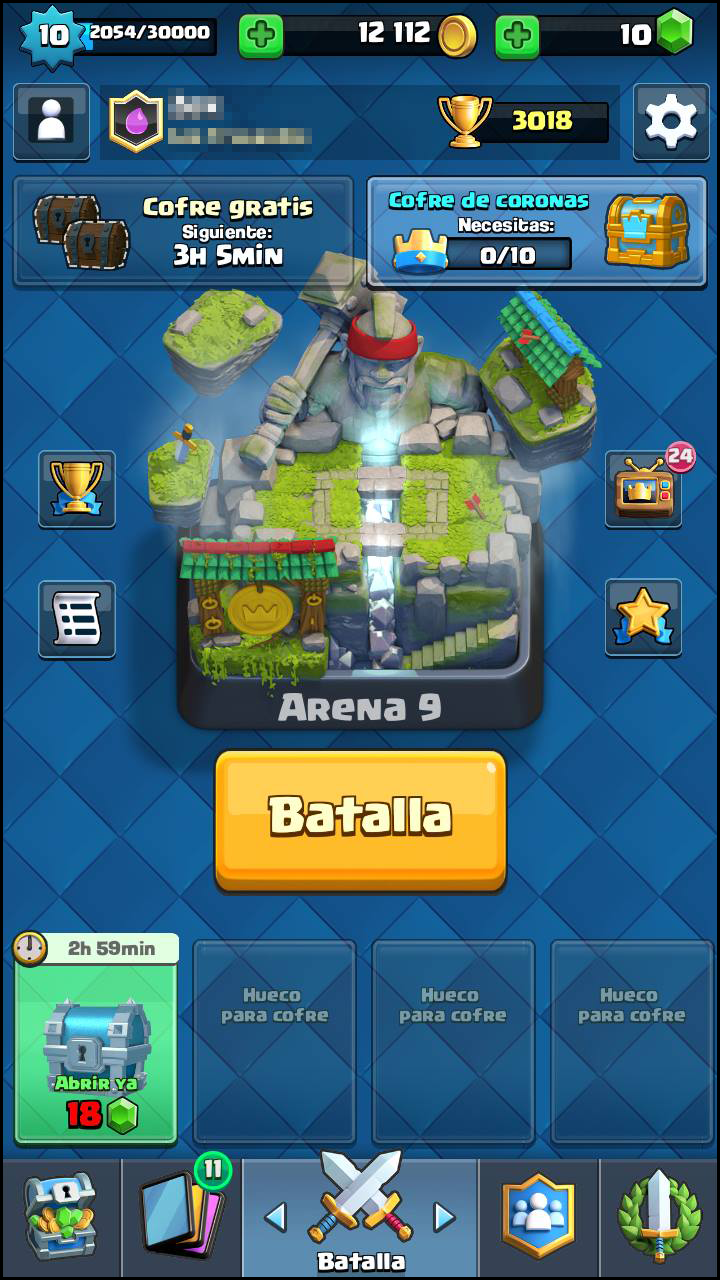Open the star achievements icon
The width and height of the screenshot is (720, 1280).
[643, 617]
